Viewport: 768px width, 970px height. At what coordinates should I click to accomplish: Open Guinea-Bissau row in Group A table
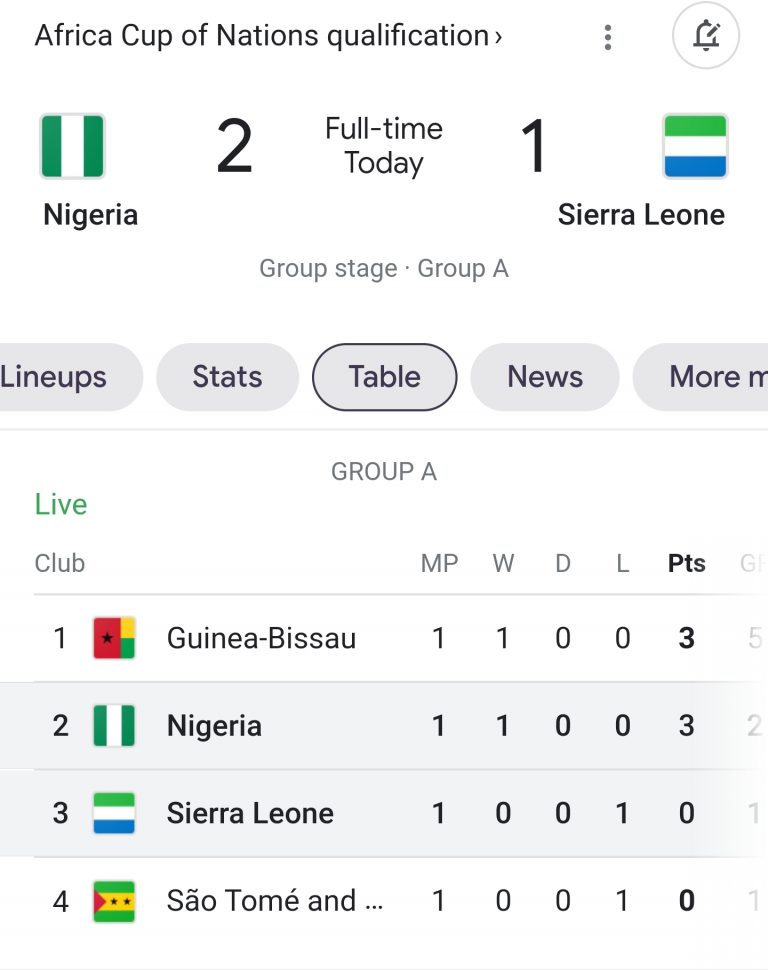tap(261, 638)
